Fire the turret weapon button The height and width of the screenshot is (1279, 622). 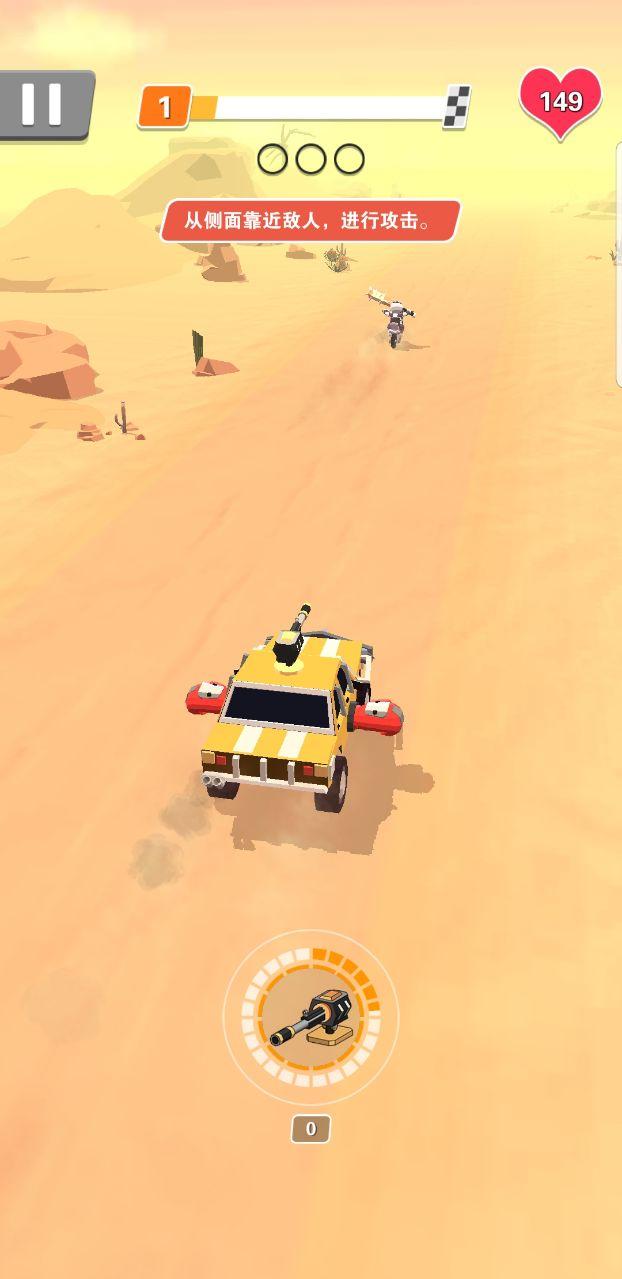click(311, 1017)
